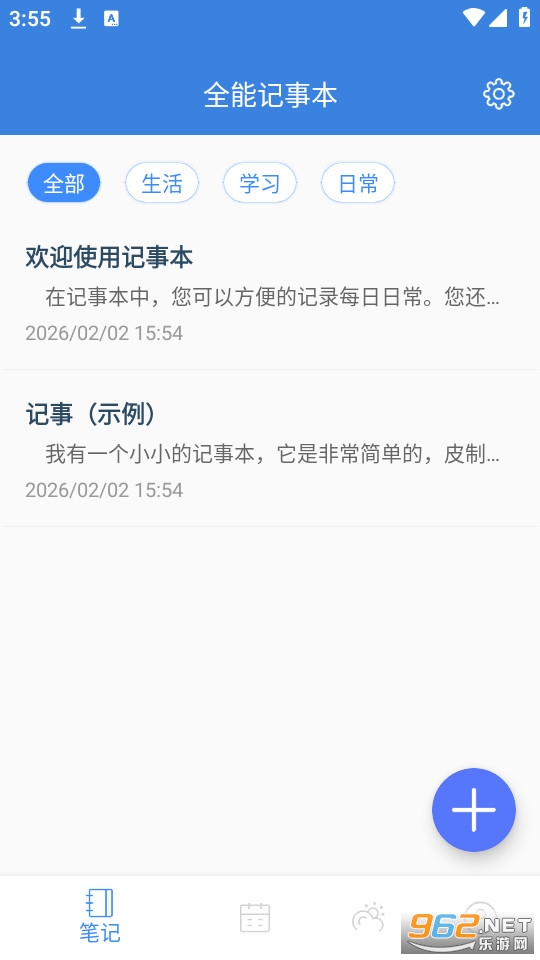The height and width of the screenshot is (960, 540).
Task: Add a new note with plus button
Action: tap(473, 809)
